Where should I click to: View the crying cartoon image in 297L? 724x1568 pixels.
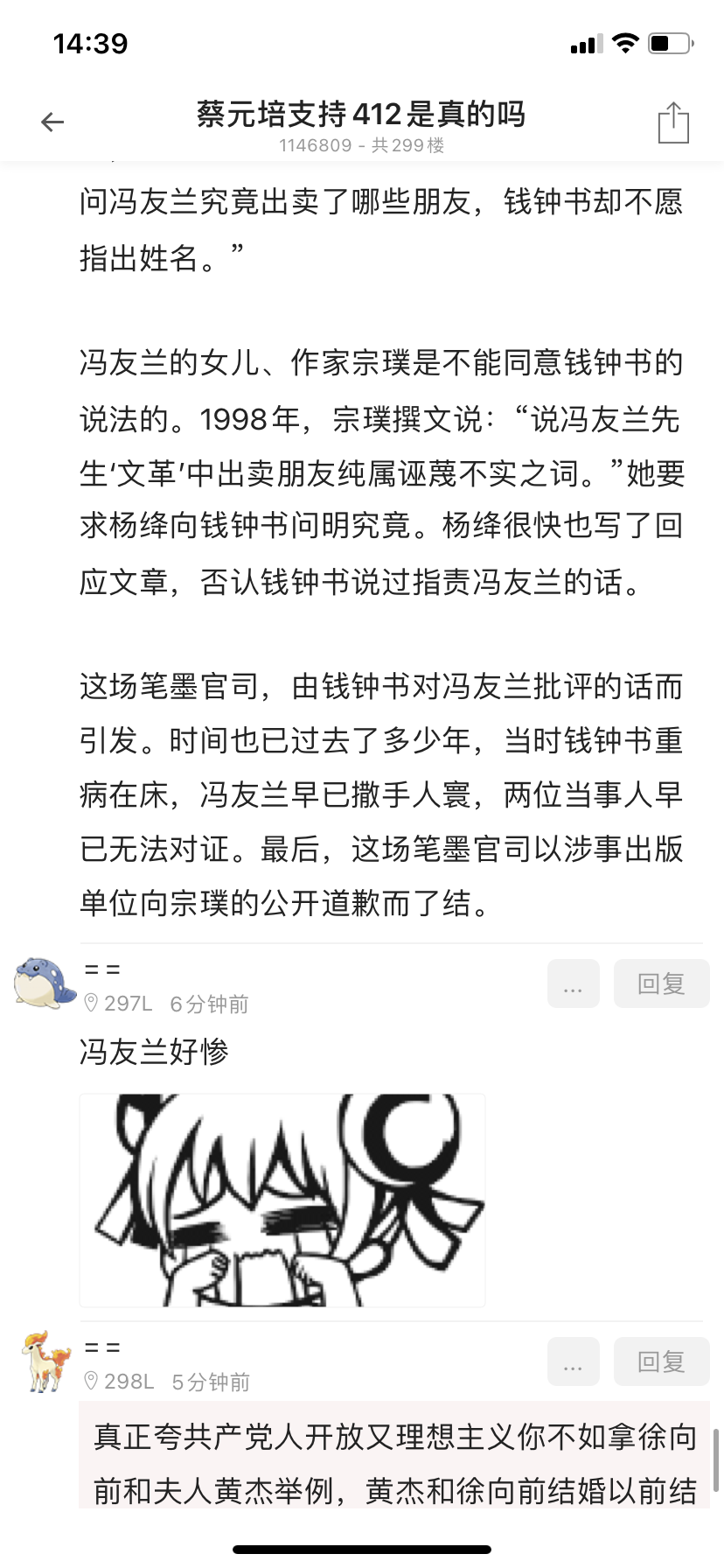[x=282, y=1200]
